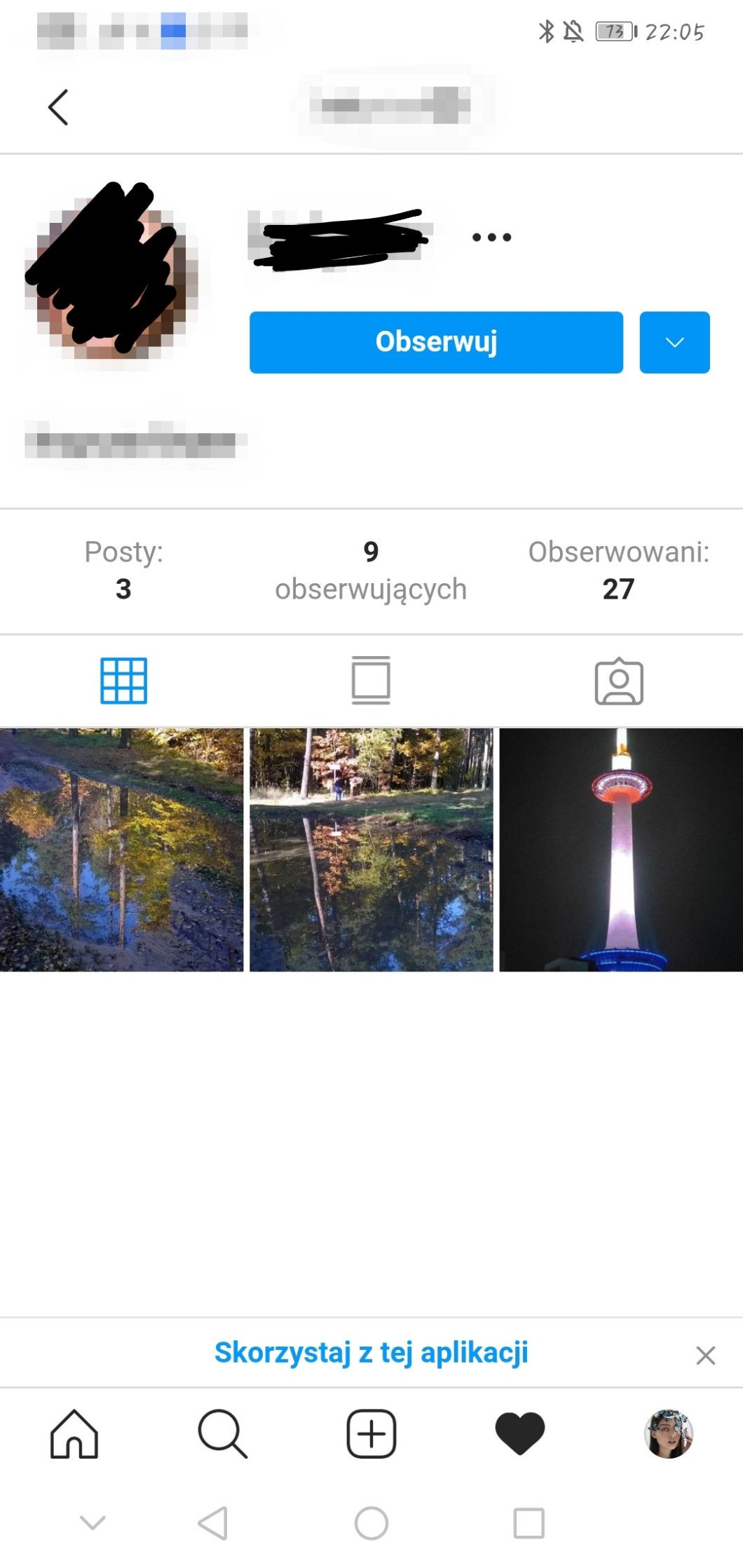743x1568 pixels.
Task: Dismiss the Skorzystaj z tej aplikacji banner
Action: [705, 1356]
